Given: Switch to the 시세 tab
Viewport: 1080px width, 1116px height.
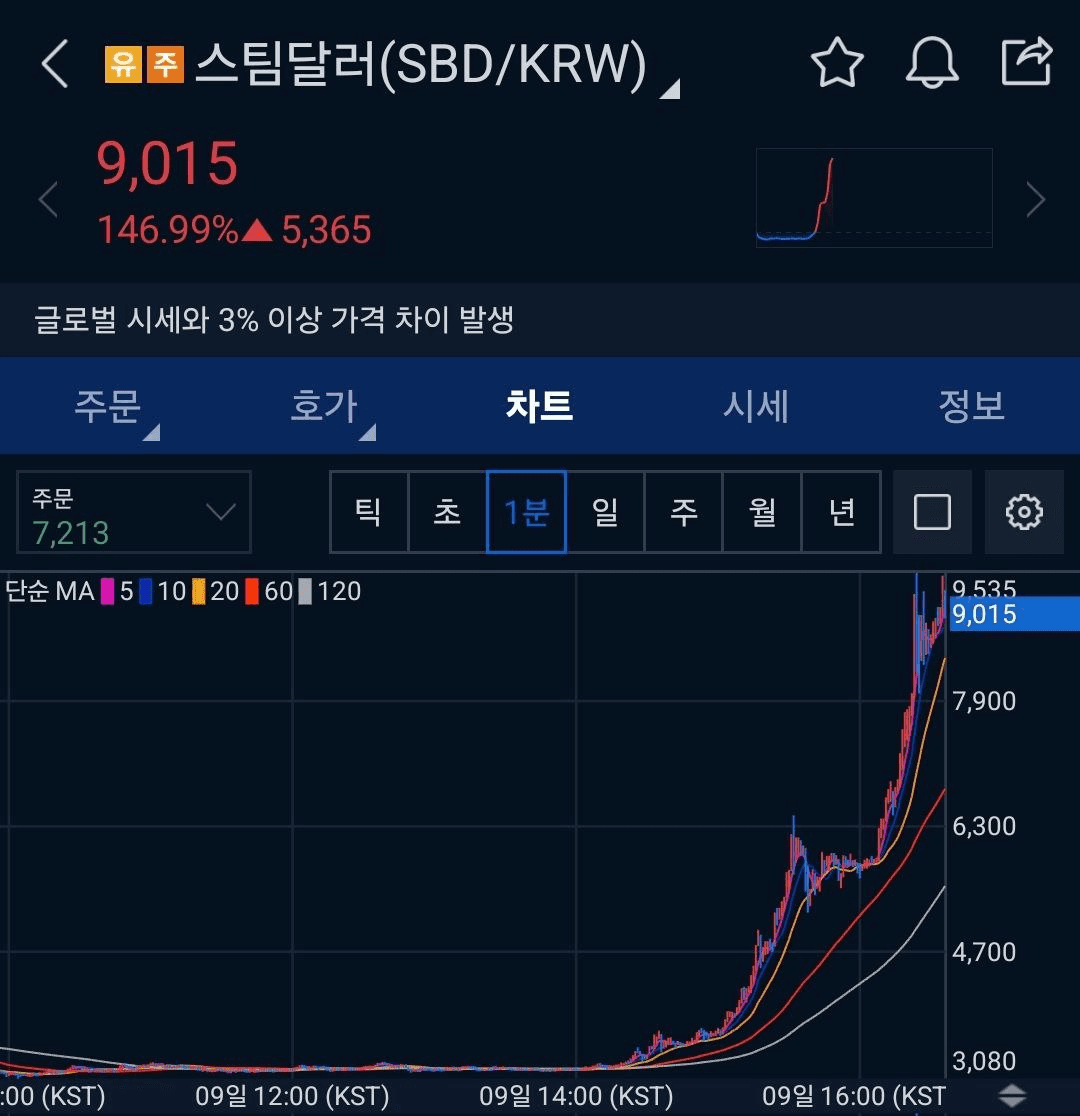Looking at the screenshot, I should coord(755,406).
